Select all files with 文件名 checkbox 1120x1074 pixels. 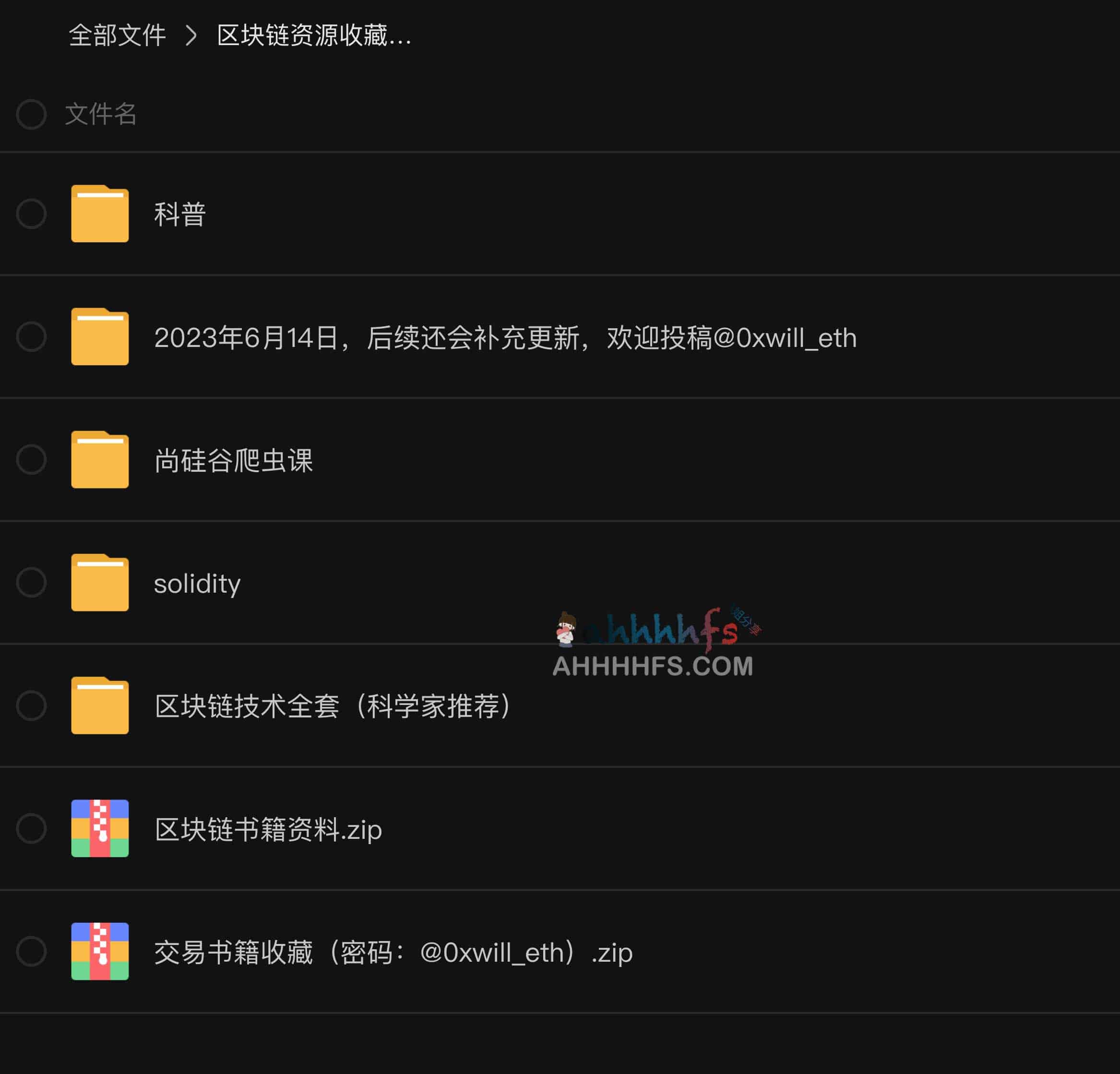coord(31,114)
